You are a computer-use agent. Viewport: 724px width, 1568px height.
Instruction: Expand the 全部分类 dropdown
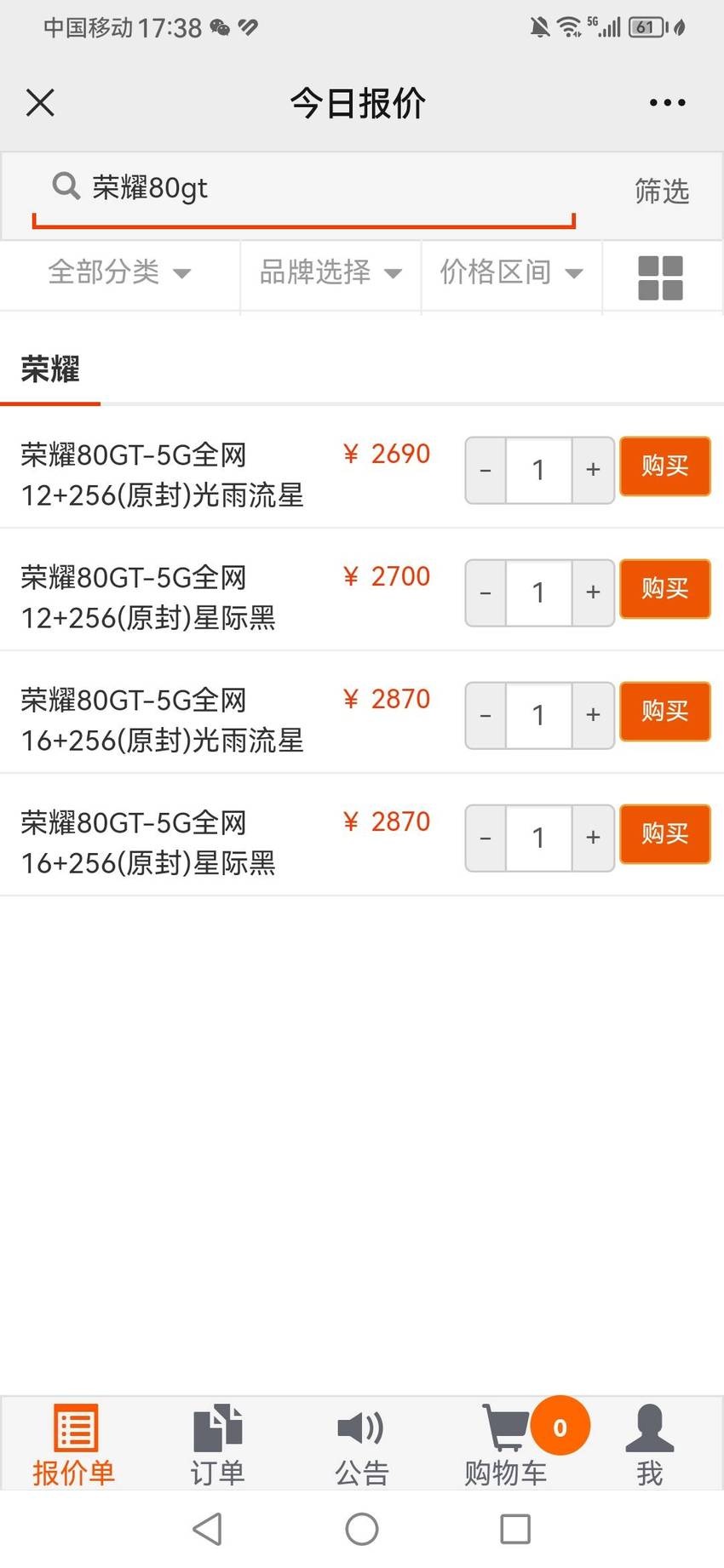(119, 272)
